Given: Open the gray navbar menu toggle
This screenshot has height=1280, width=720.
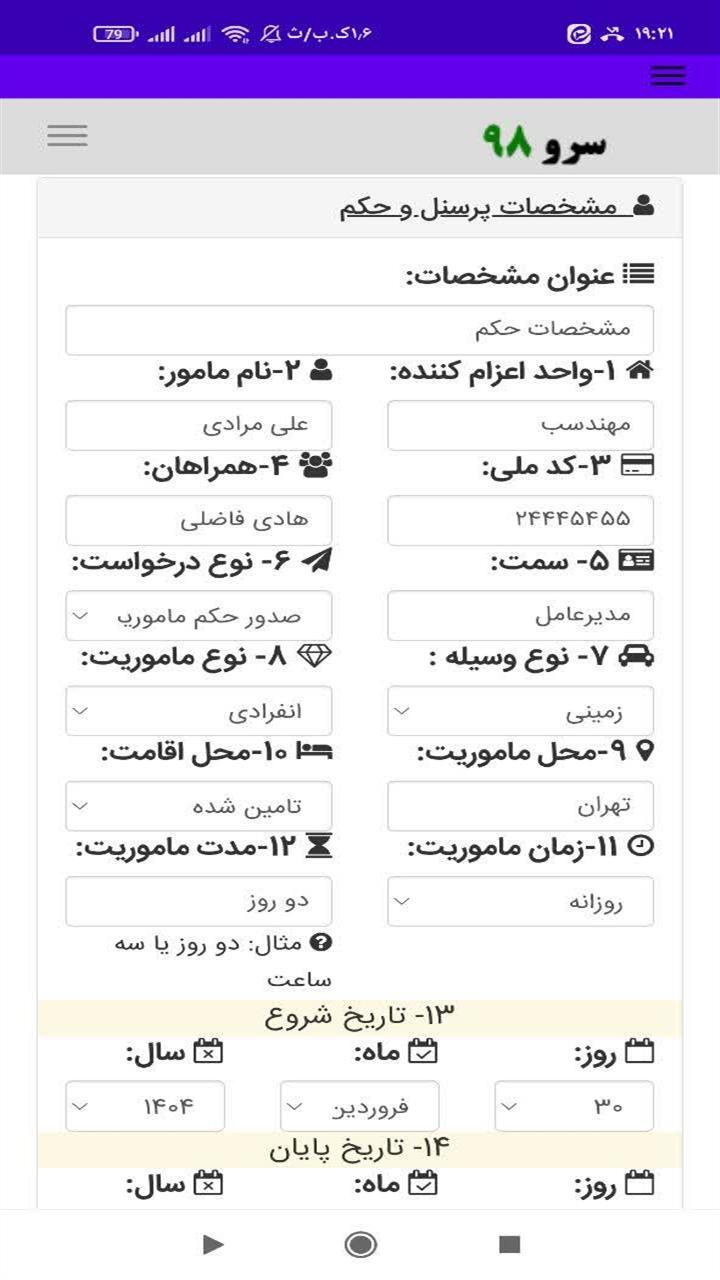Looking at the screenshot, I should 67,135.
